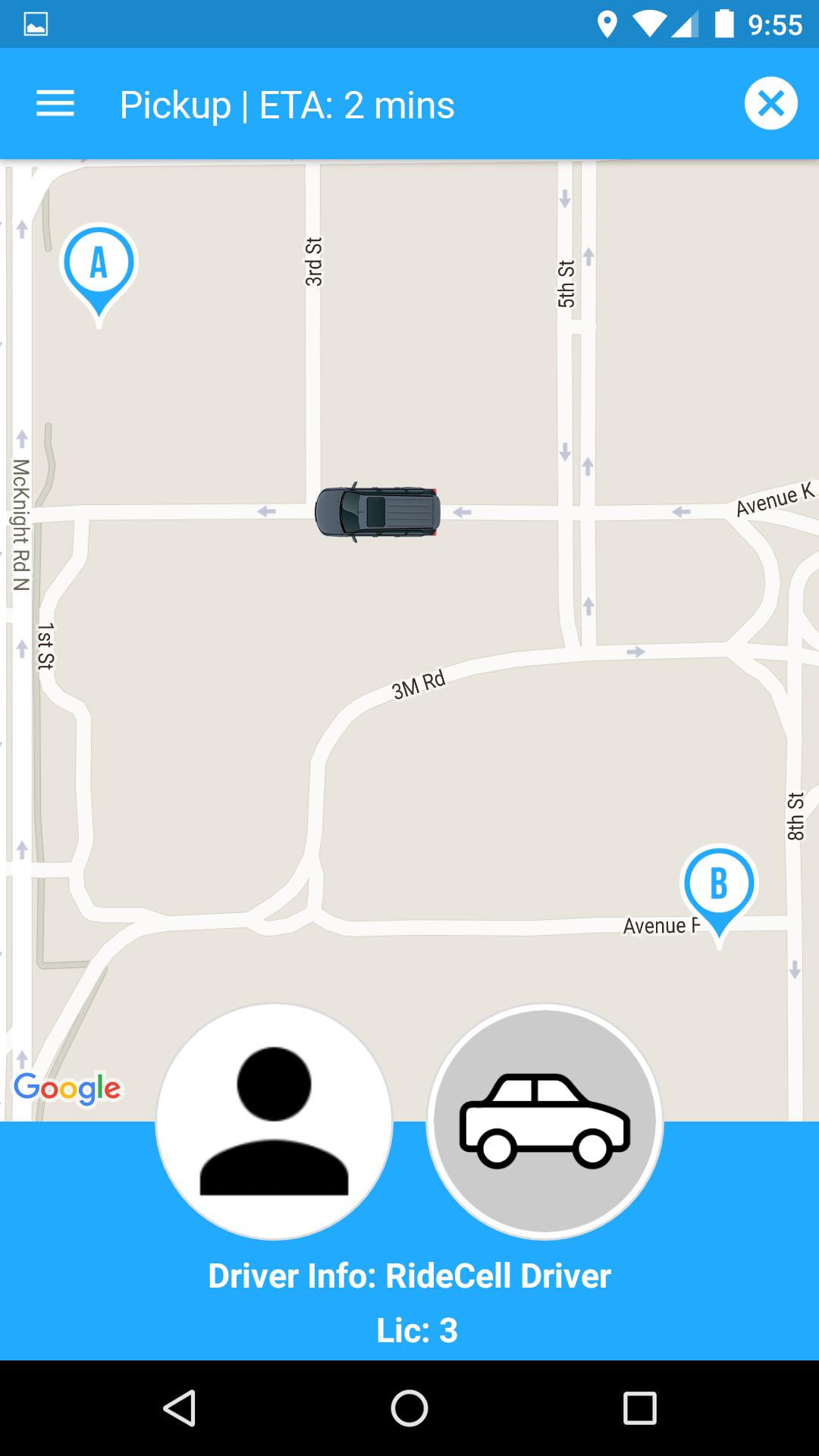The image size is (819, 1456).
Task: Cancel the pickup with the X button
Action: (770, 104)
